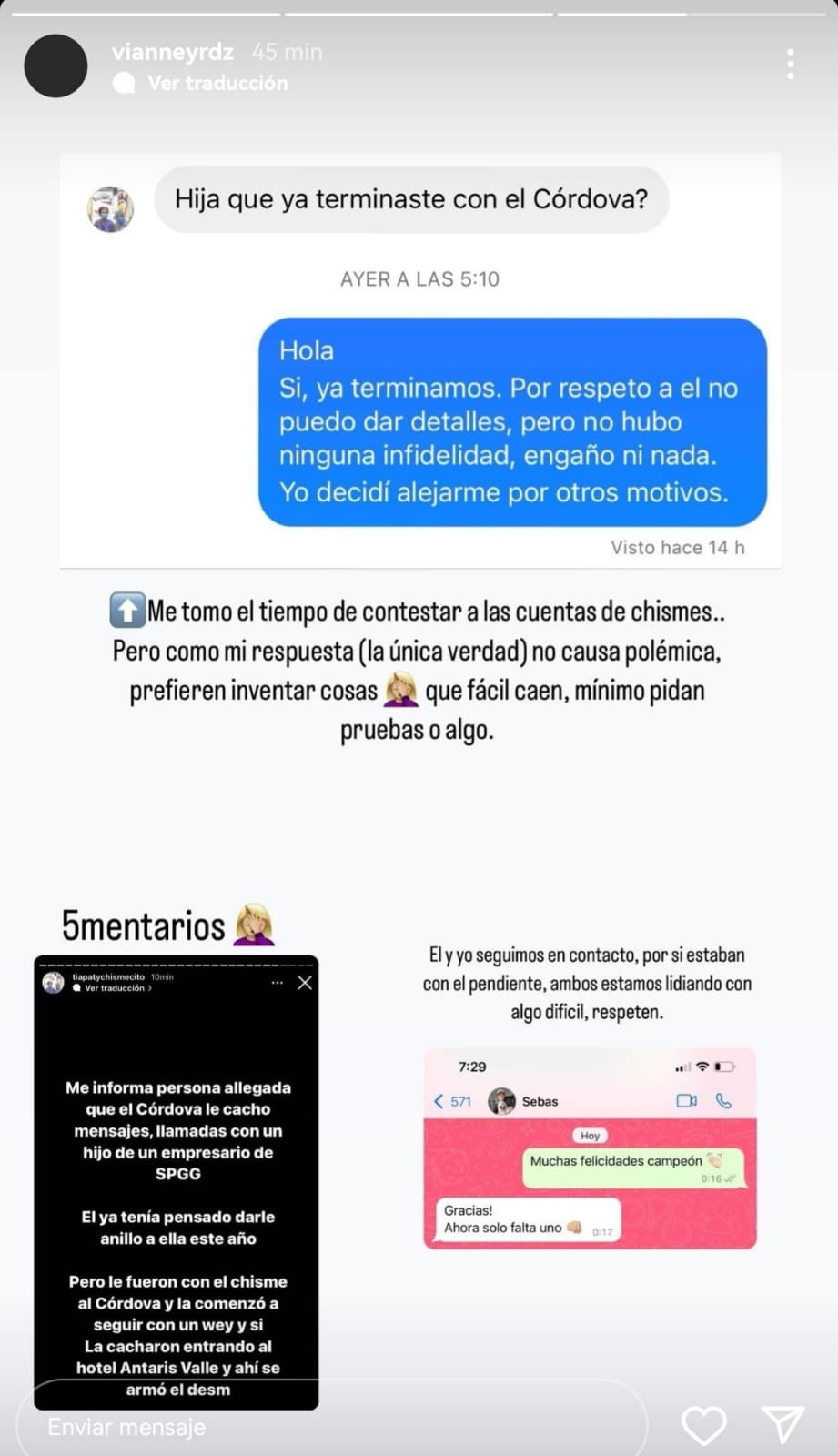The image size is (838, 1456).
Task: Tap Ver traducción to translate the story
Action: pos(217,83)
